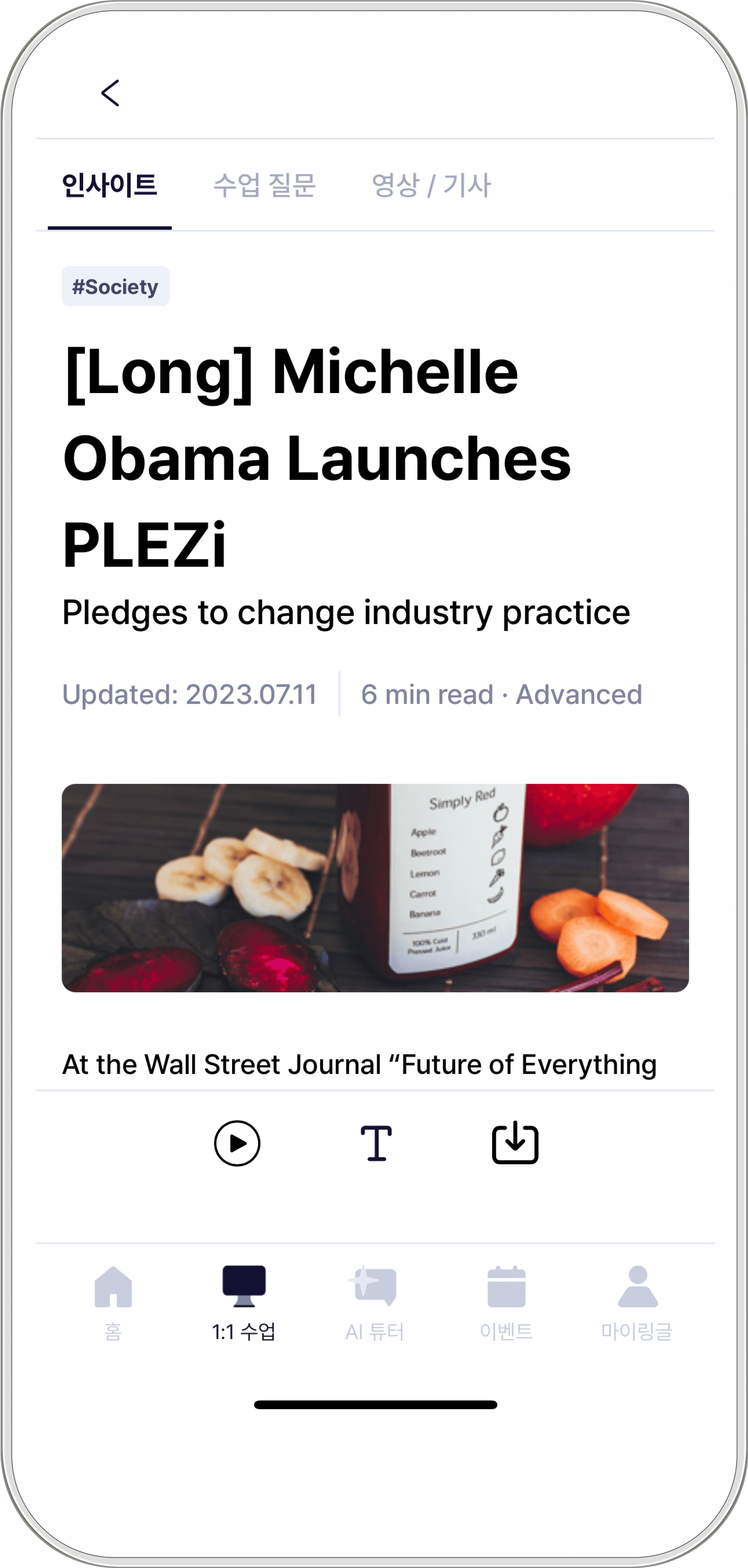Download this article

pos(515,1143)
